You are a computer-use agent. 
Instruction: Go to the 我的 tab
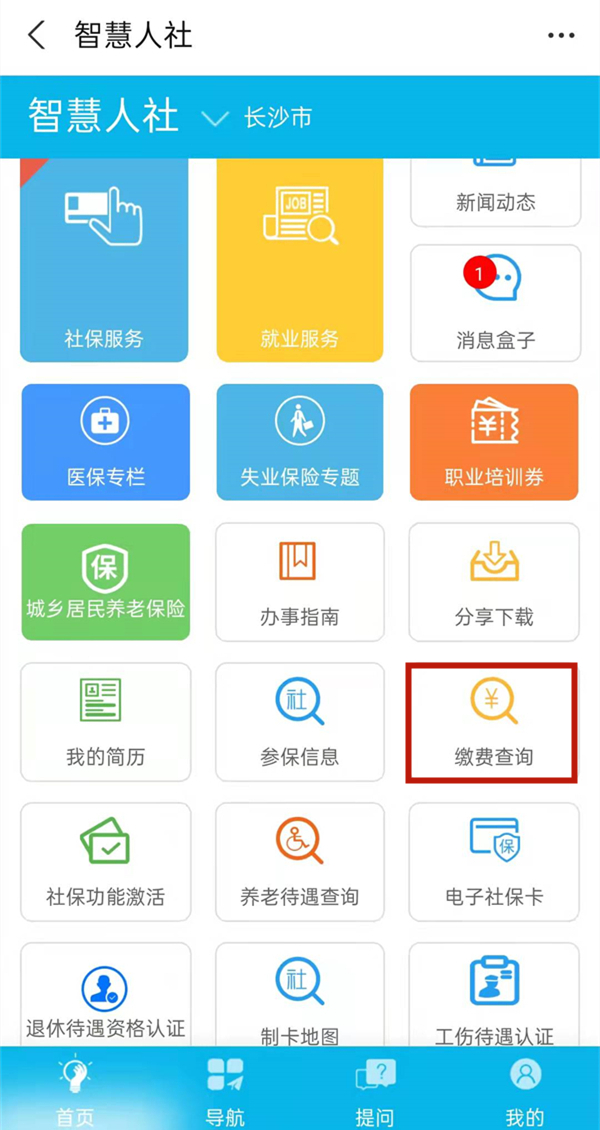pos(525,1090)
